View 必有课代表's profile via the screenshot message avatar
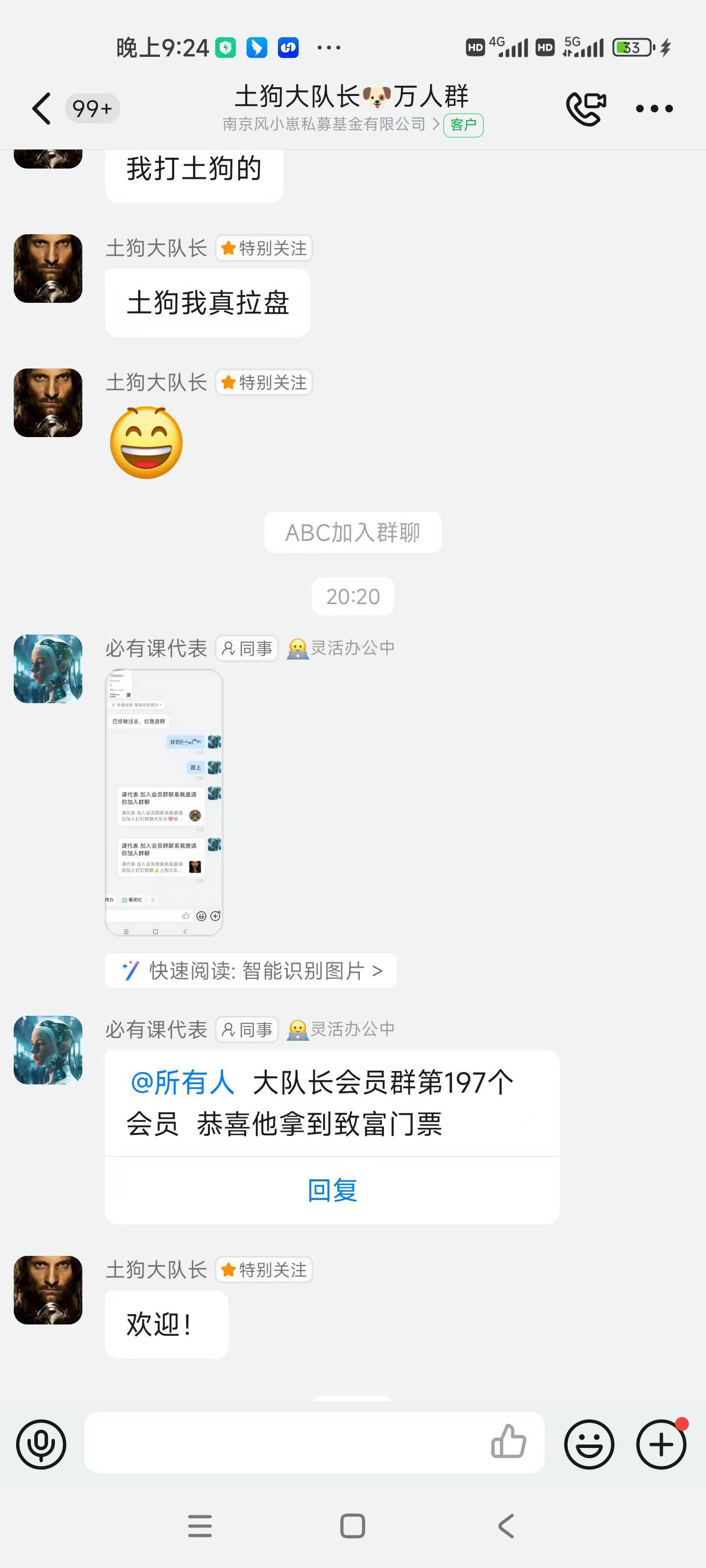706x1568 pixels. (x=48, y=668)
